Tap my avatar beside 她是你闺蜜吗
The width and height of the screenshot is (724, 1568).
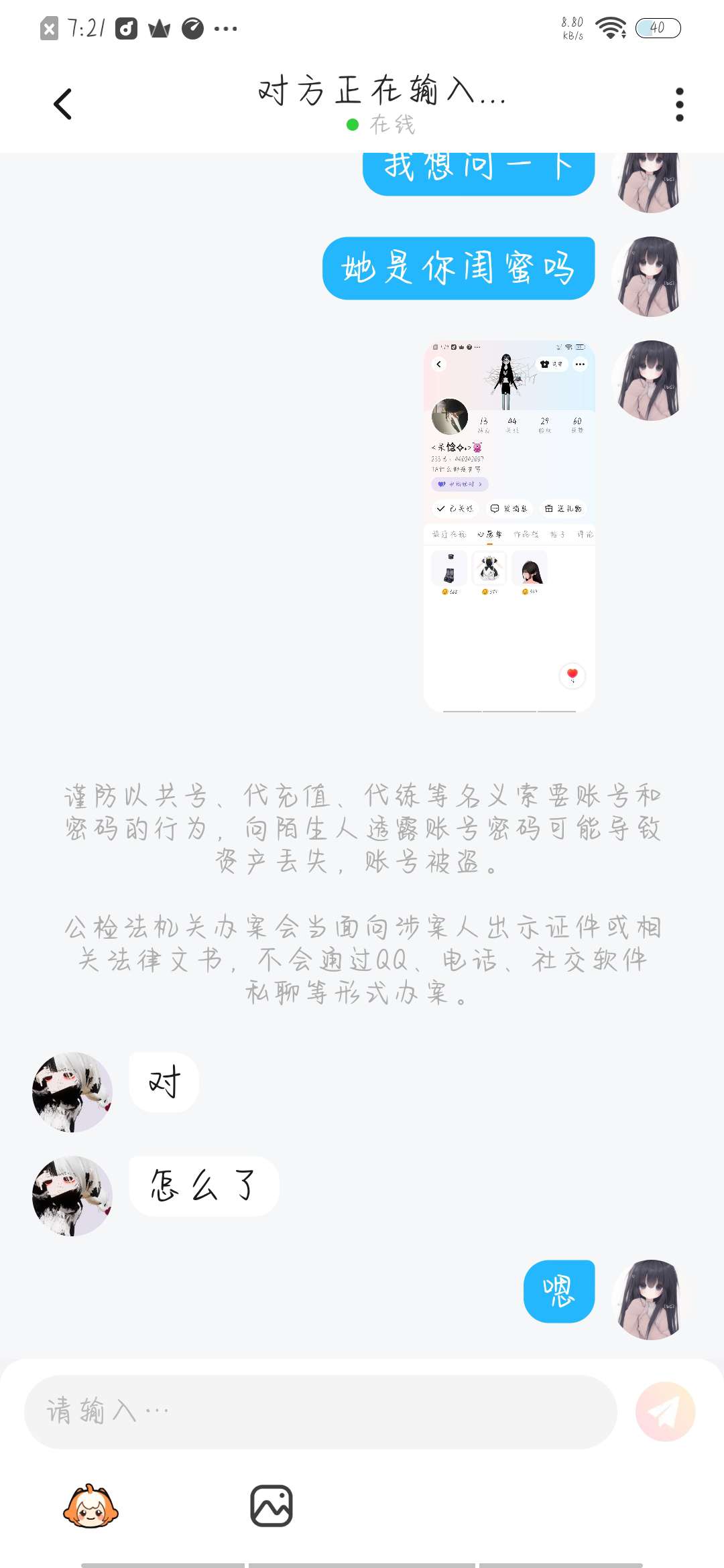[650, 275]
